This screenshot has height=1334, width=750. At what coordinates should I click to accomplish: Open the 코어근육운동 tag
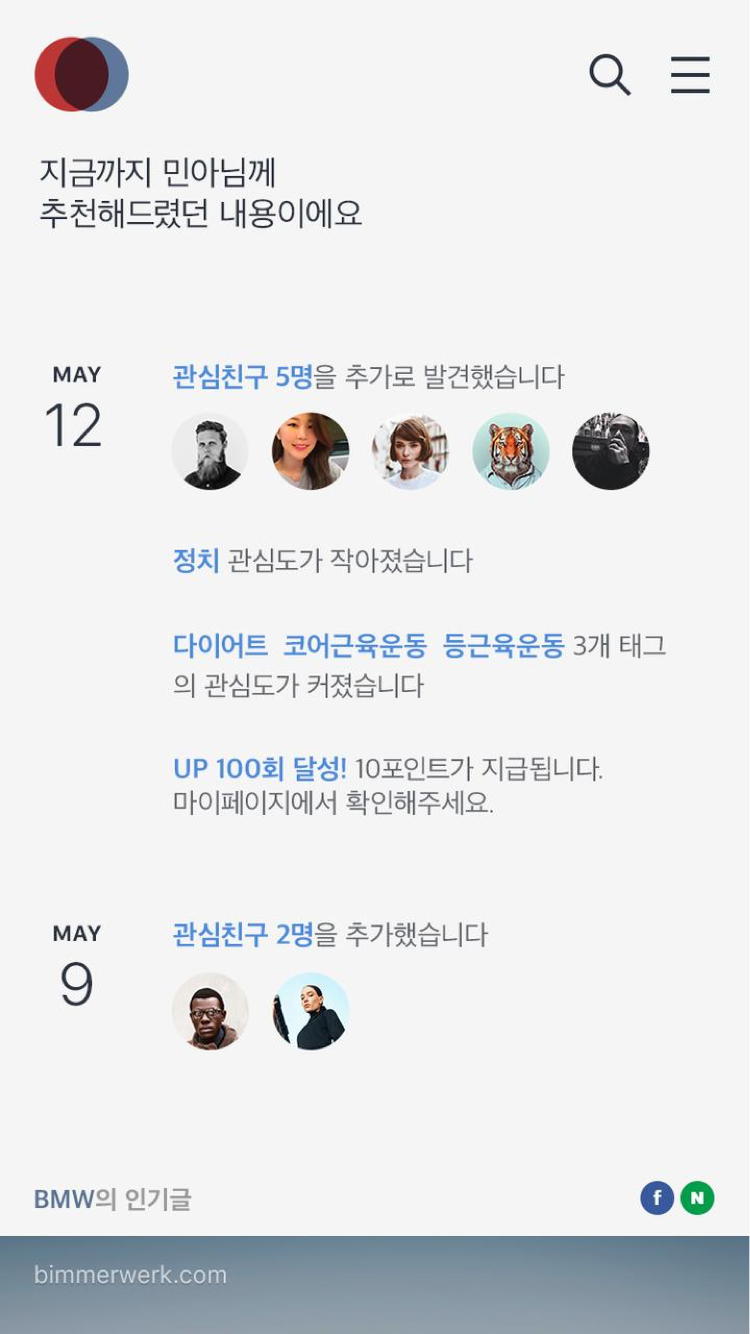pyautogui.click(x=355, y=645)
